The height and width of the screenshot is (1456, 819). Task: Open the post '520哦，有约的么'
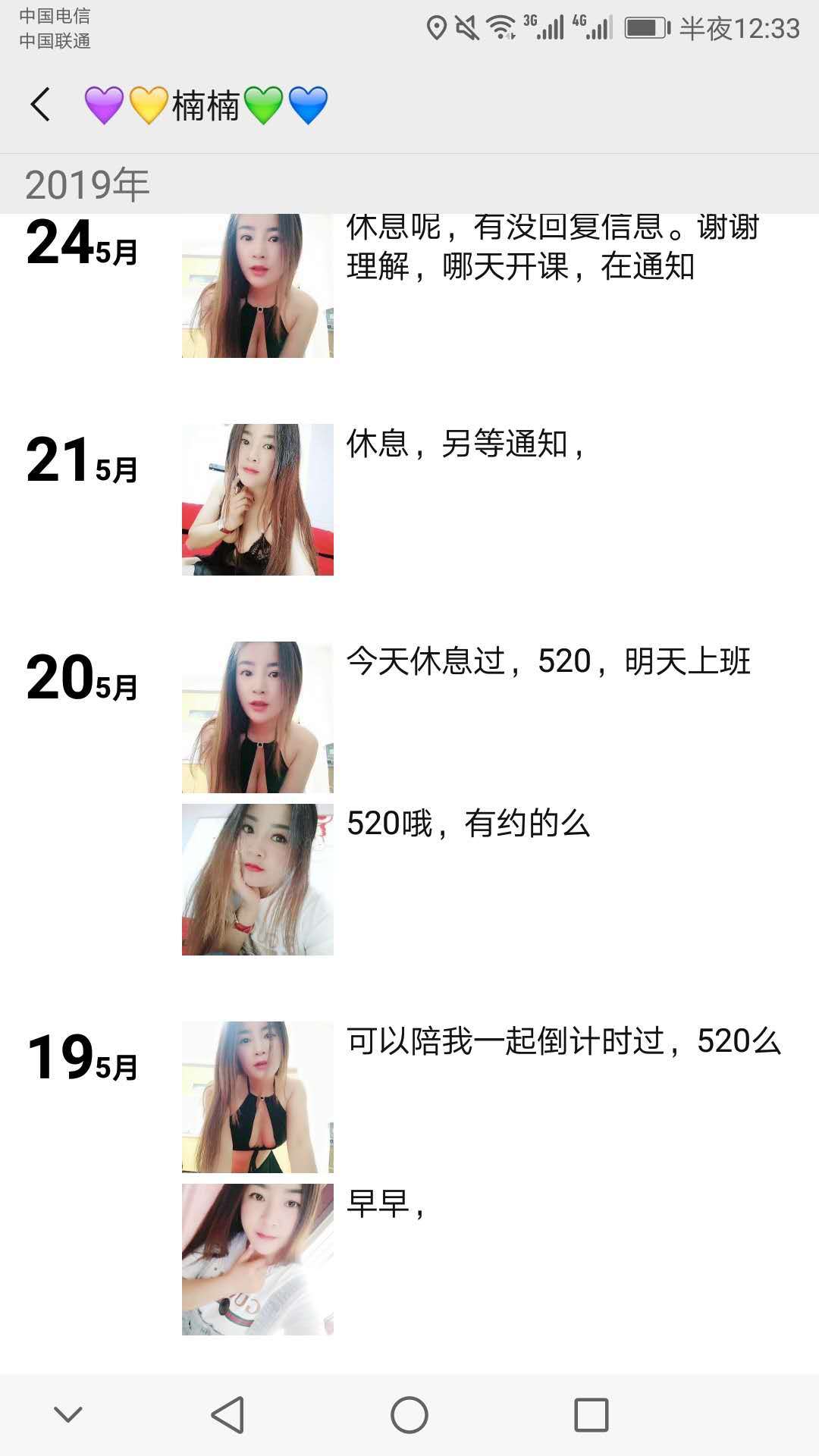point(467,824)
